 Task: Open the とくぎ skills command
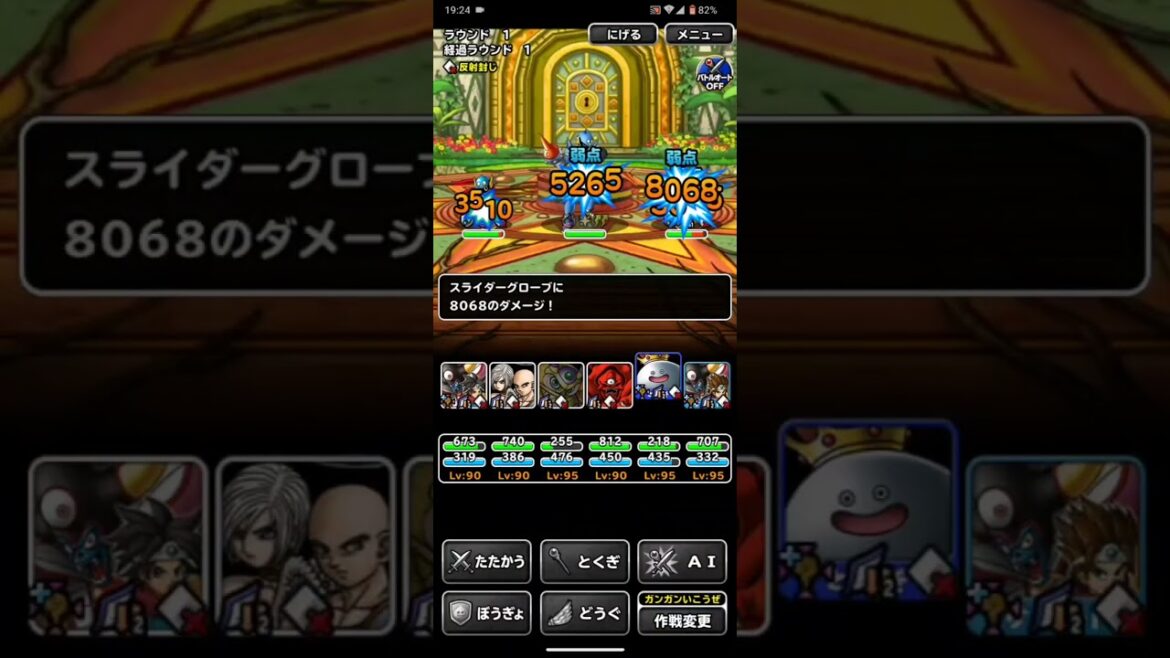(584, 561)
